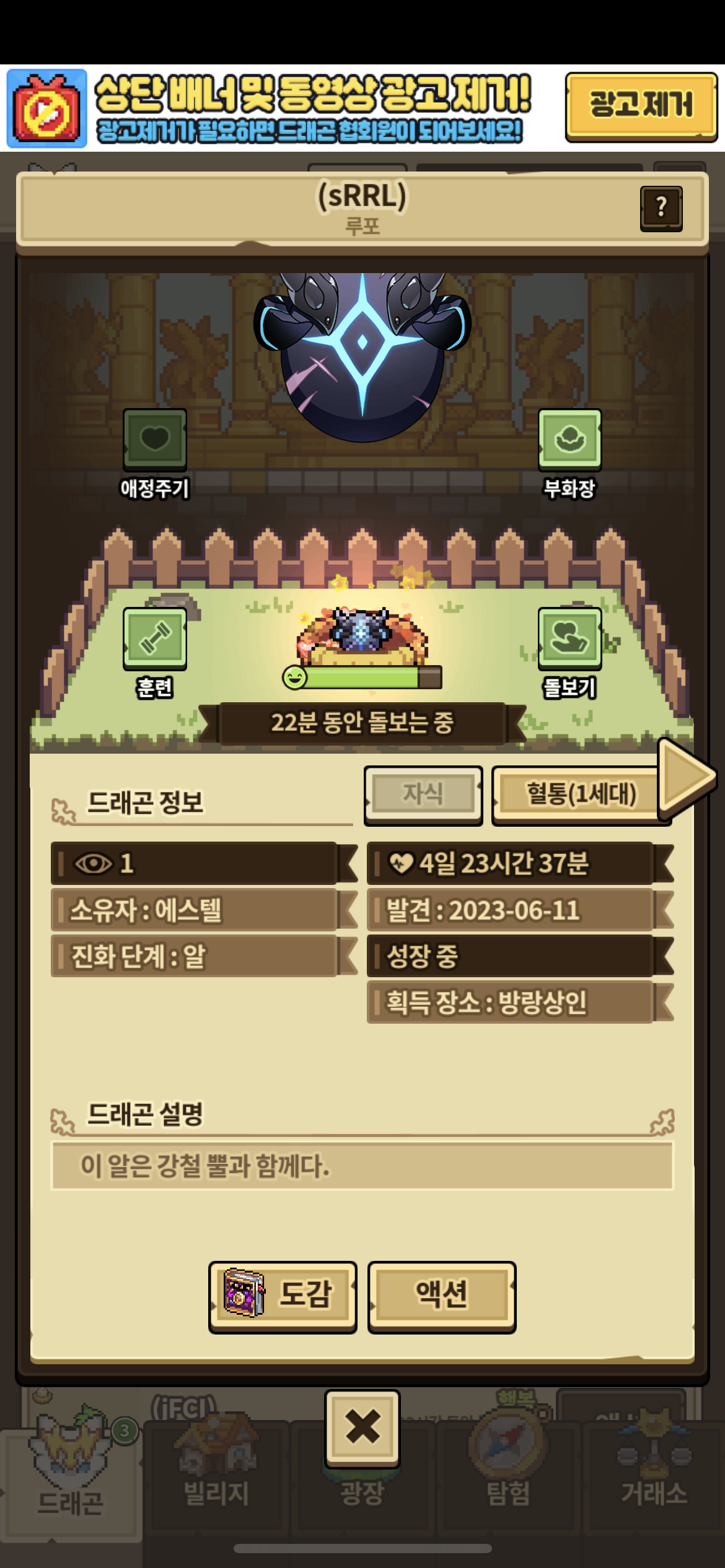725x1568 pixels.
Task: Open the 부화장 hatchery button
Action: (x=569, y=440)
